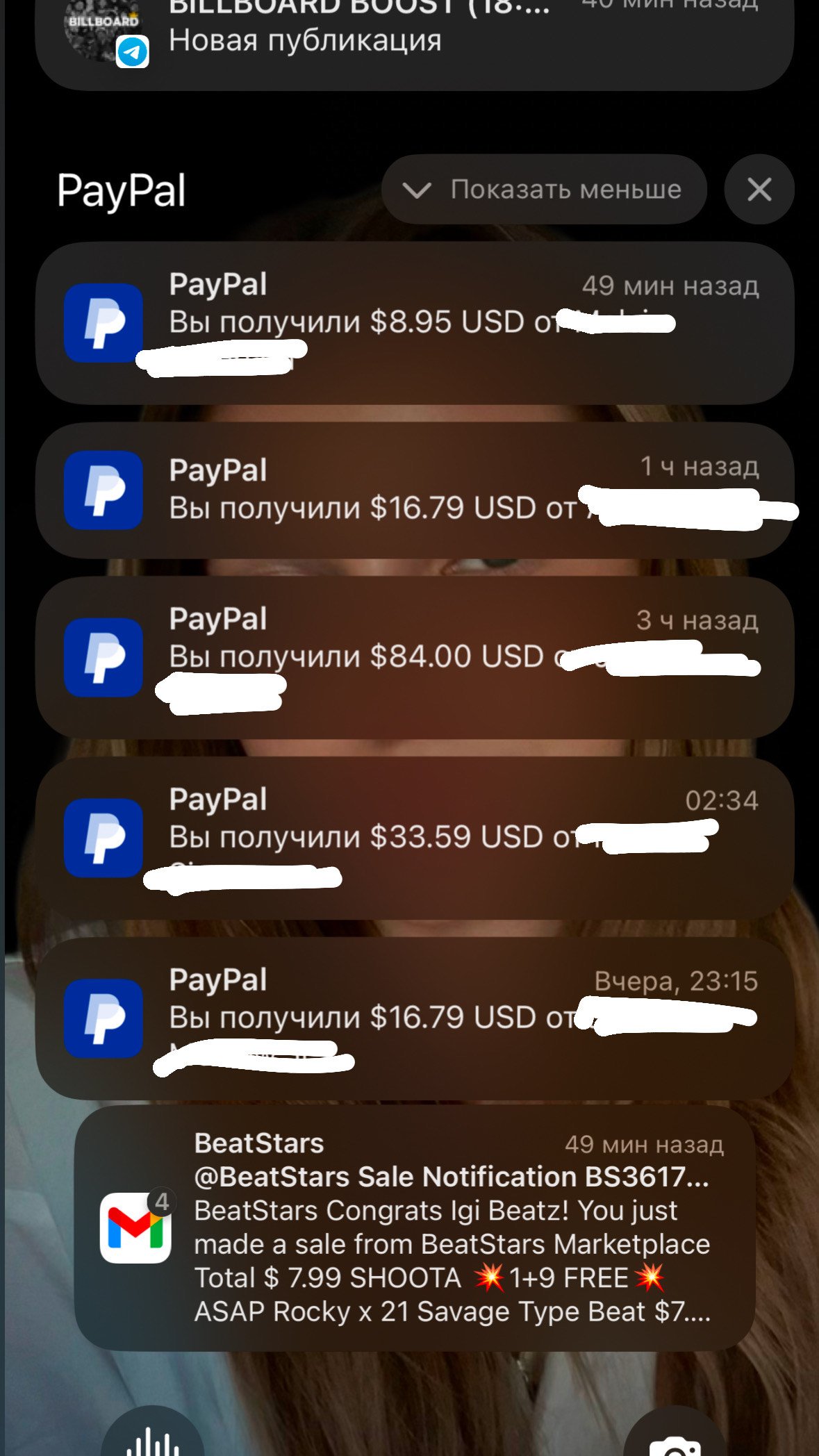Collapse PayPal group with Показать меньше
The image size is (819, 1456).
pyautogui.click(x=544, y=190)
